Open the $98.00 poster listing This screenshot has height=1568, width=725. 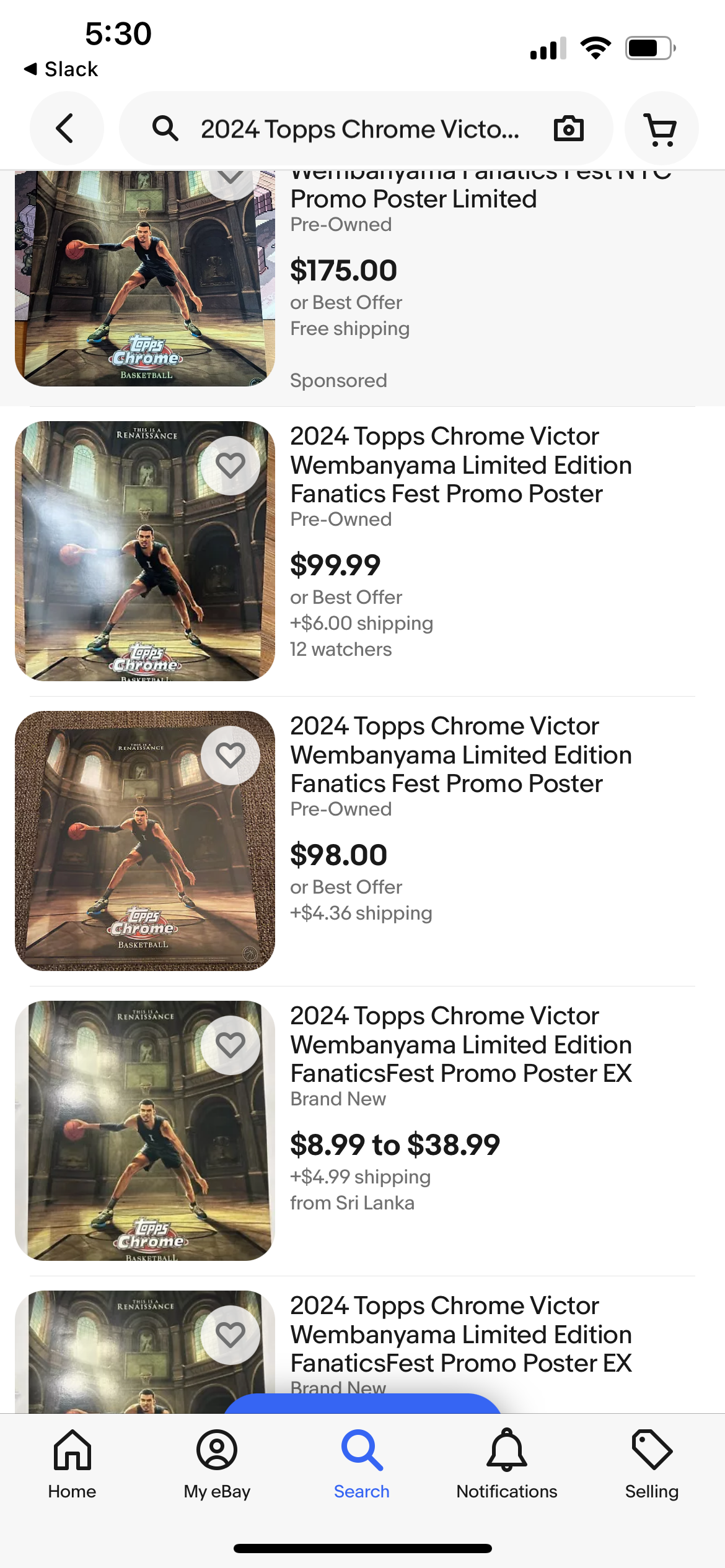460,755
